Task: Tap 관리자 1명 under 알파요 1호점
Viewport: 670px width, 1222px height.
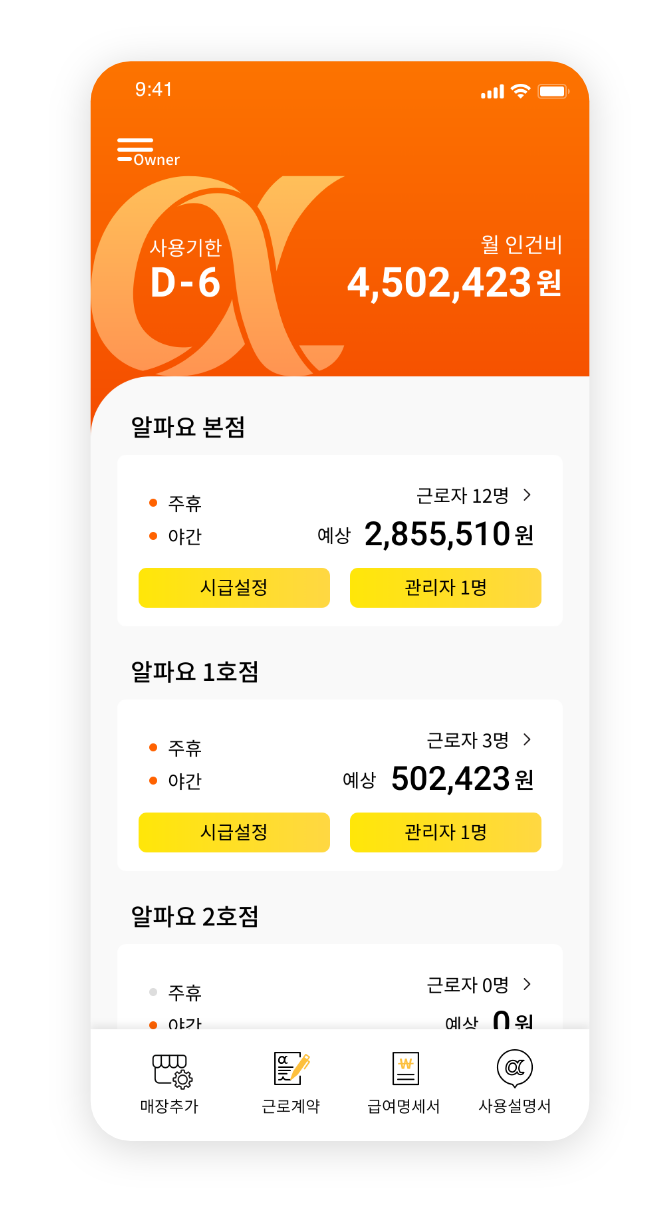Action: coord(445,832)
